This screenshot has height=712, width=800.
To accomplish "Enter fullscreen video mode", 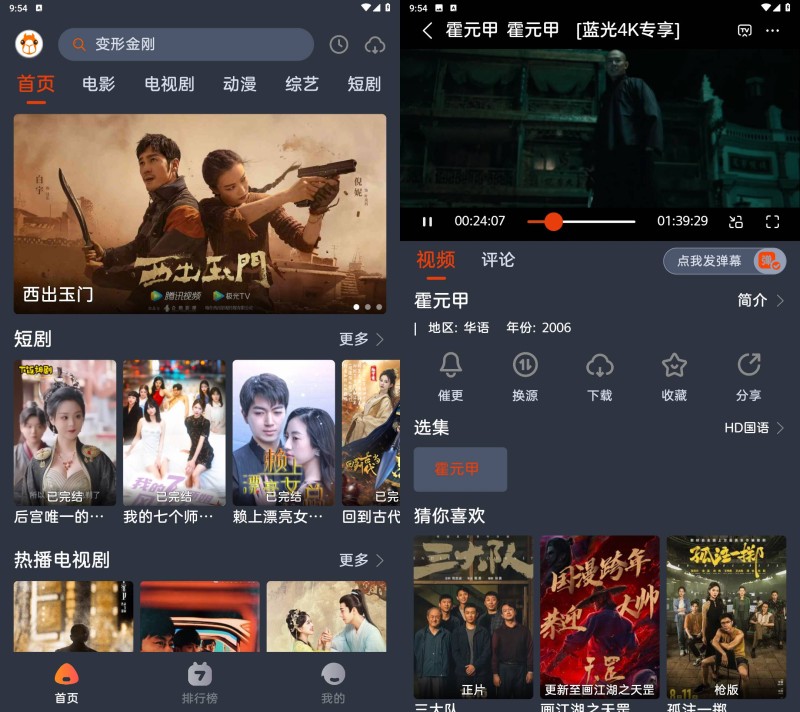I will [x=772, y=222].
